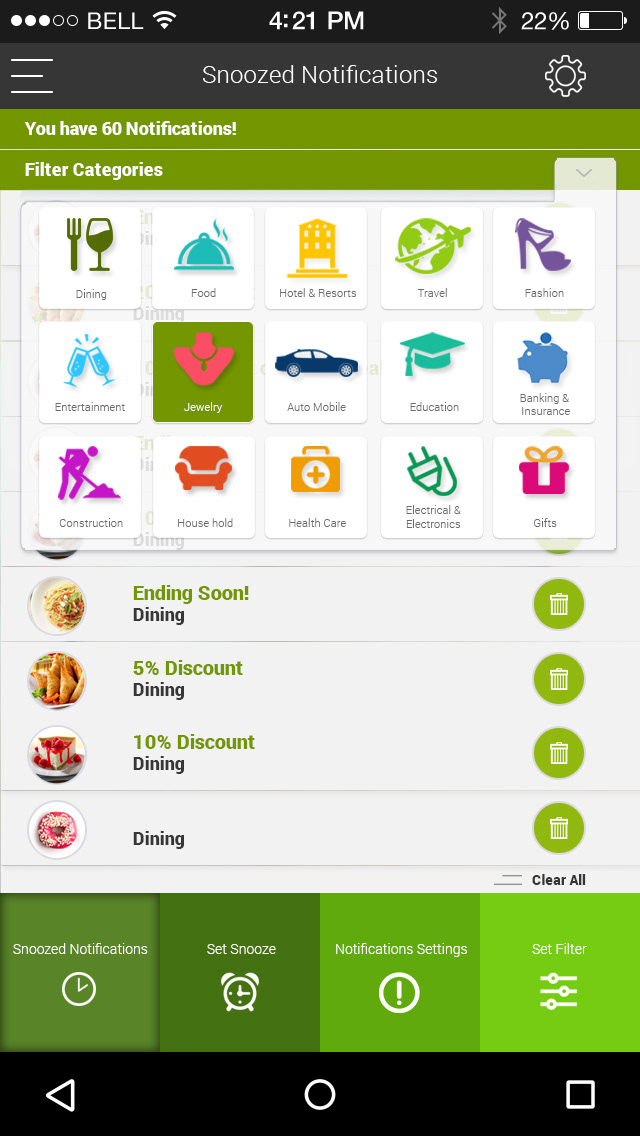Image resolution: width=640 pixels, height=1136 pixels.
Task: Filter notifications by Entertainment
Action: click(x=90, y=372)
